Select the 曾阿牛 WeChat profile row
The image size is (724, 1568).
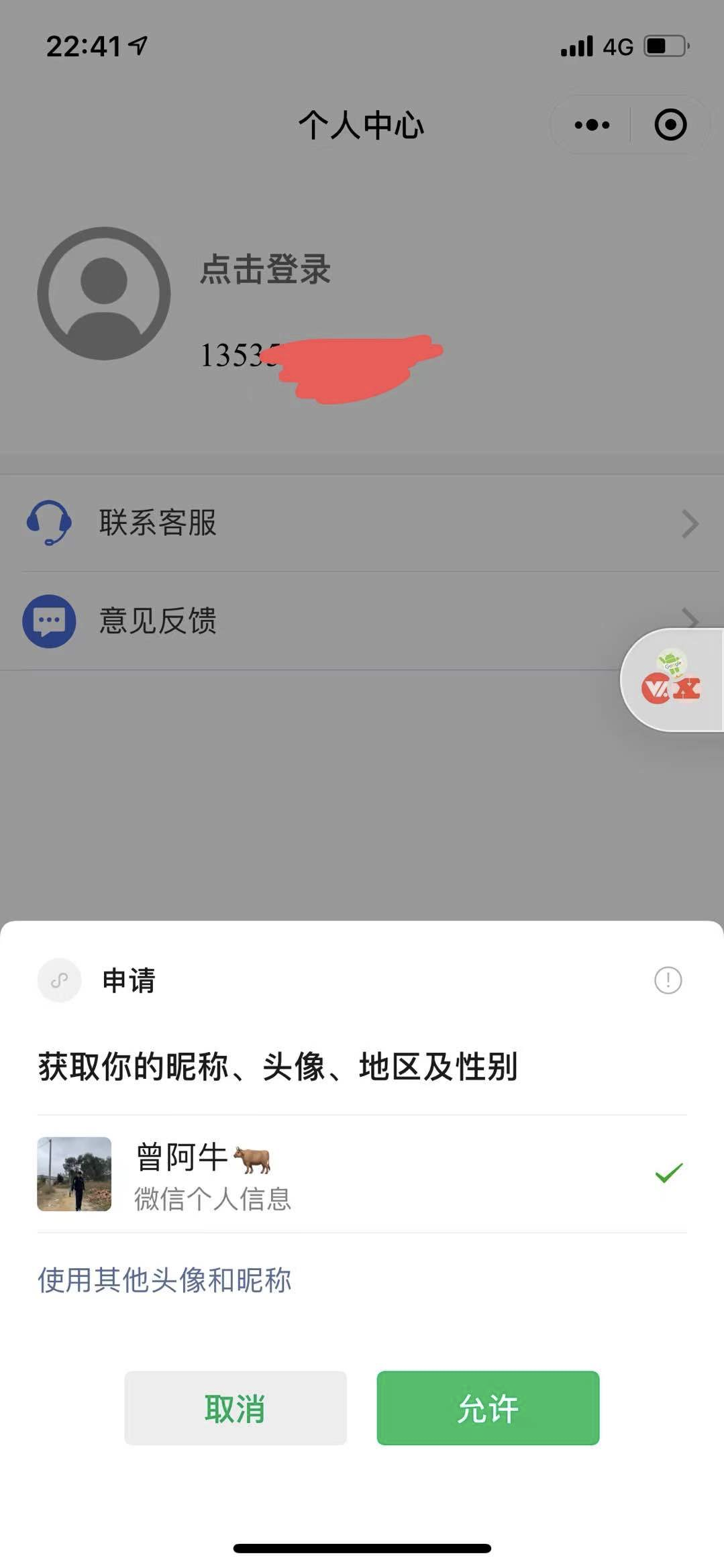361,1173
